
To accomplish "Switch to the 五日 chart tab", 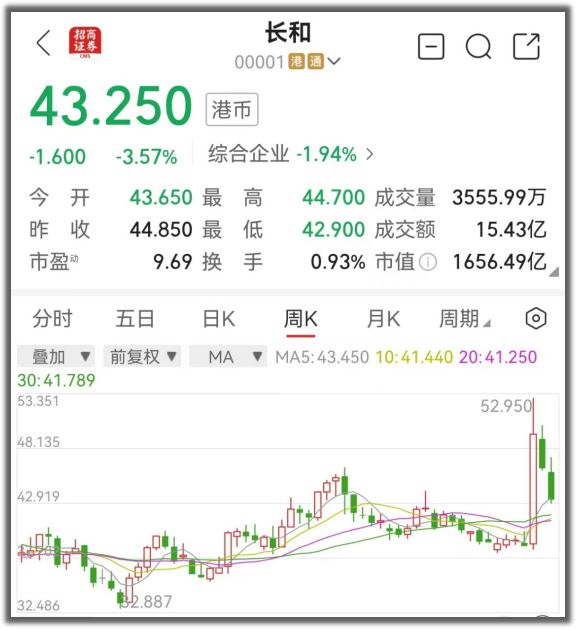I will click(x=135, y=319).
